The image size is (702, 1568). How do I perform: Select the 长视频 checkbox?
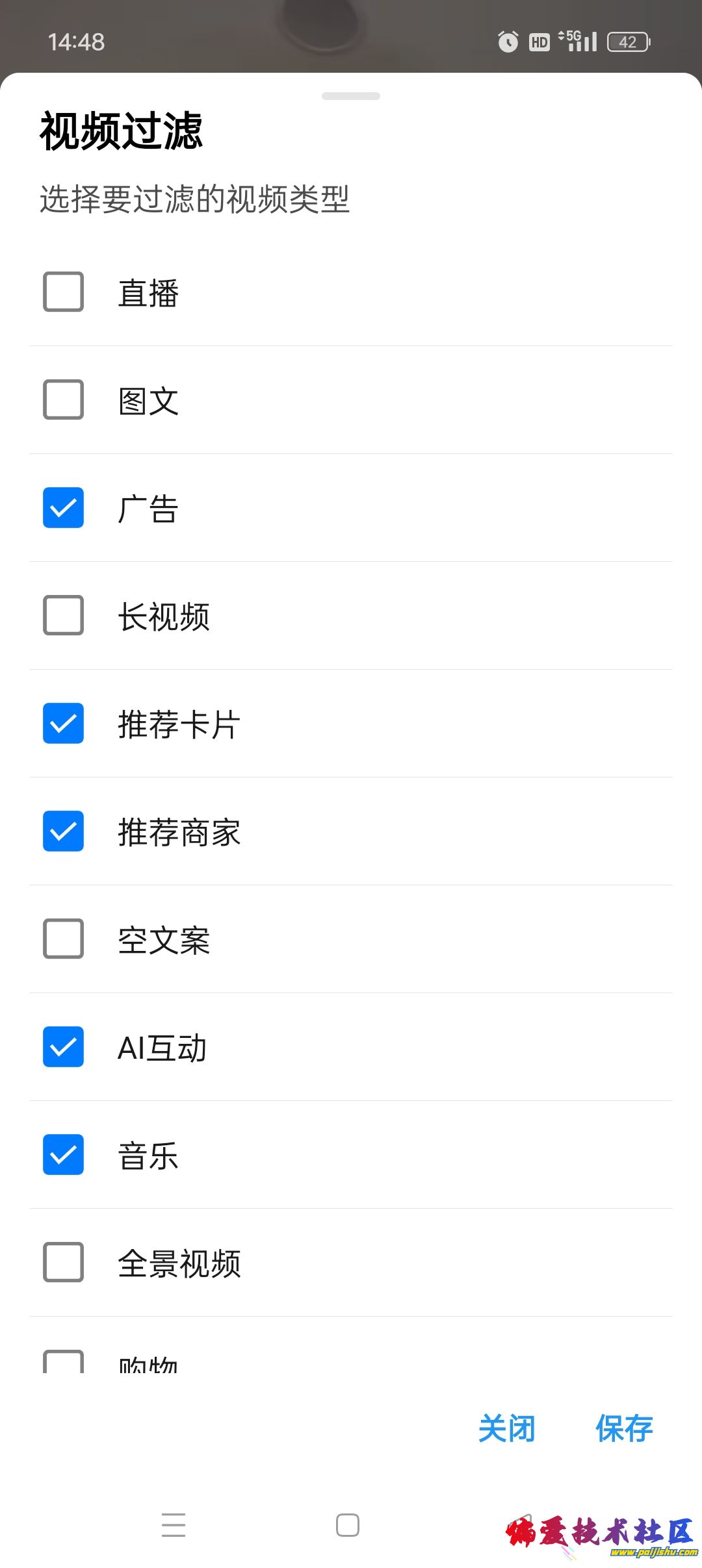(63, 616)
